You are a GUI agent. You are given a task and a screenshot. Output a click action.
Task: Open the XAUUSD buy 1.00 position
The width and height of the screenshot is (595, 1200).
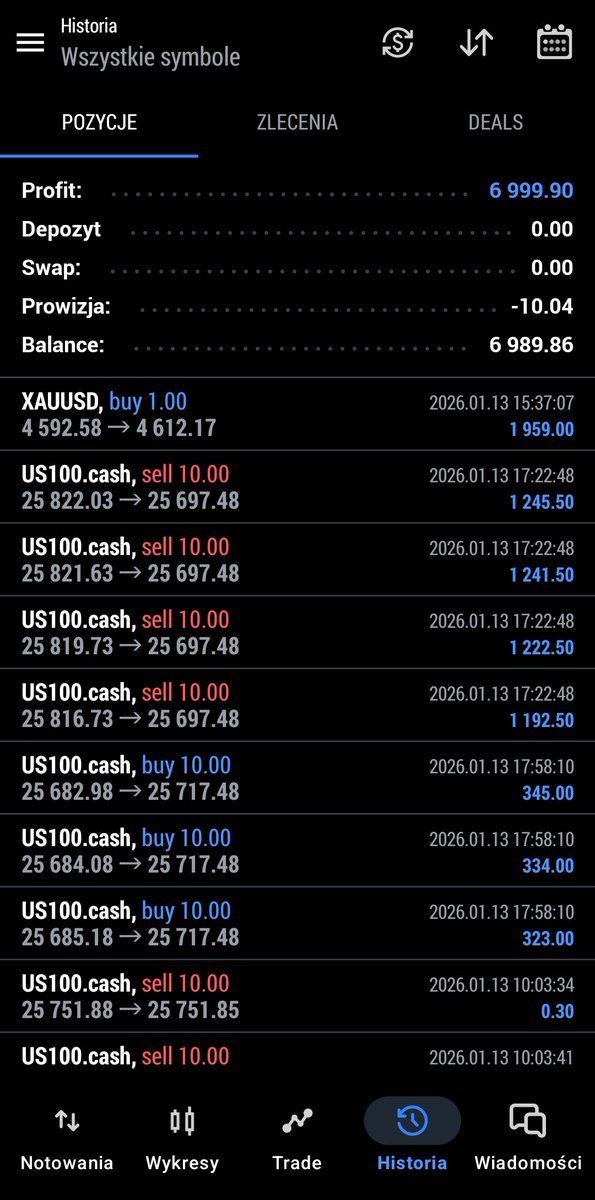[x=297, y=415]
